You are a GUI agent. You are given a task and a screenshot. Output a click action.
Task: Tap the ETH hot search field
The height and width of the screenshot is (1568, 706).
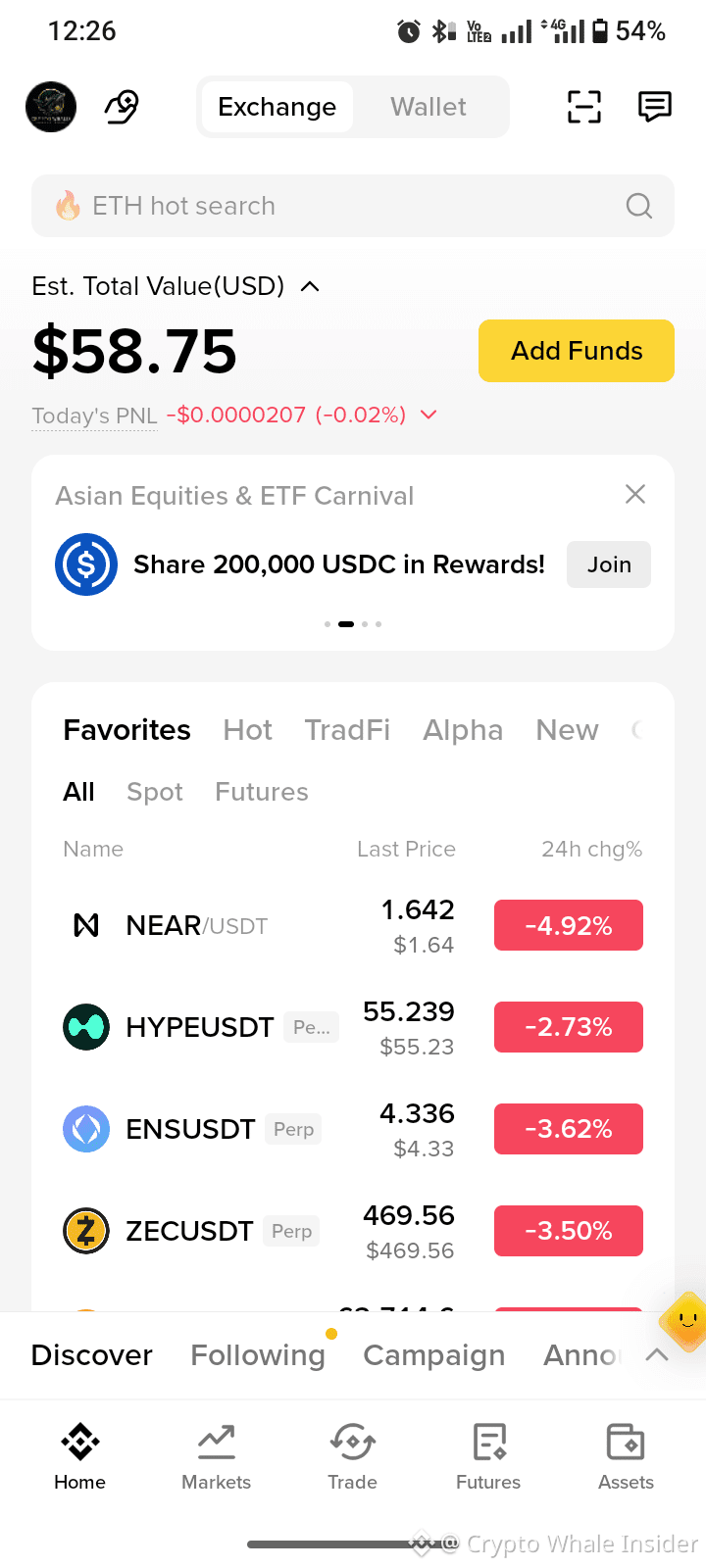pyautogui.click(x=353, y=206)
